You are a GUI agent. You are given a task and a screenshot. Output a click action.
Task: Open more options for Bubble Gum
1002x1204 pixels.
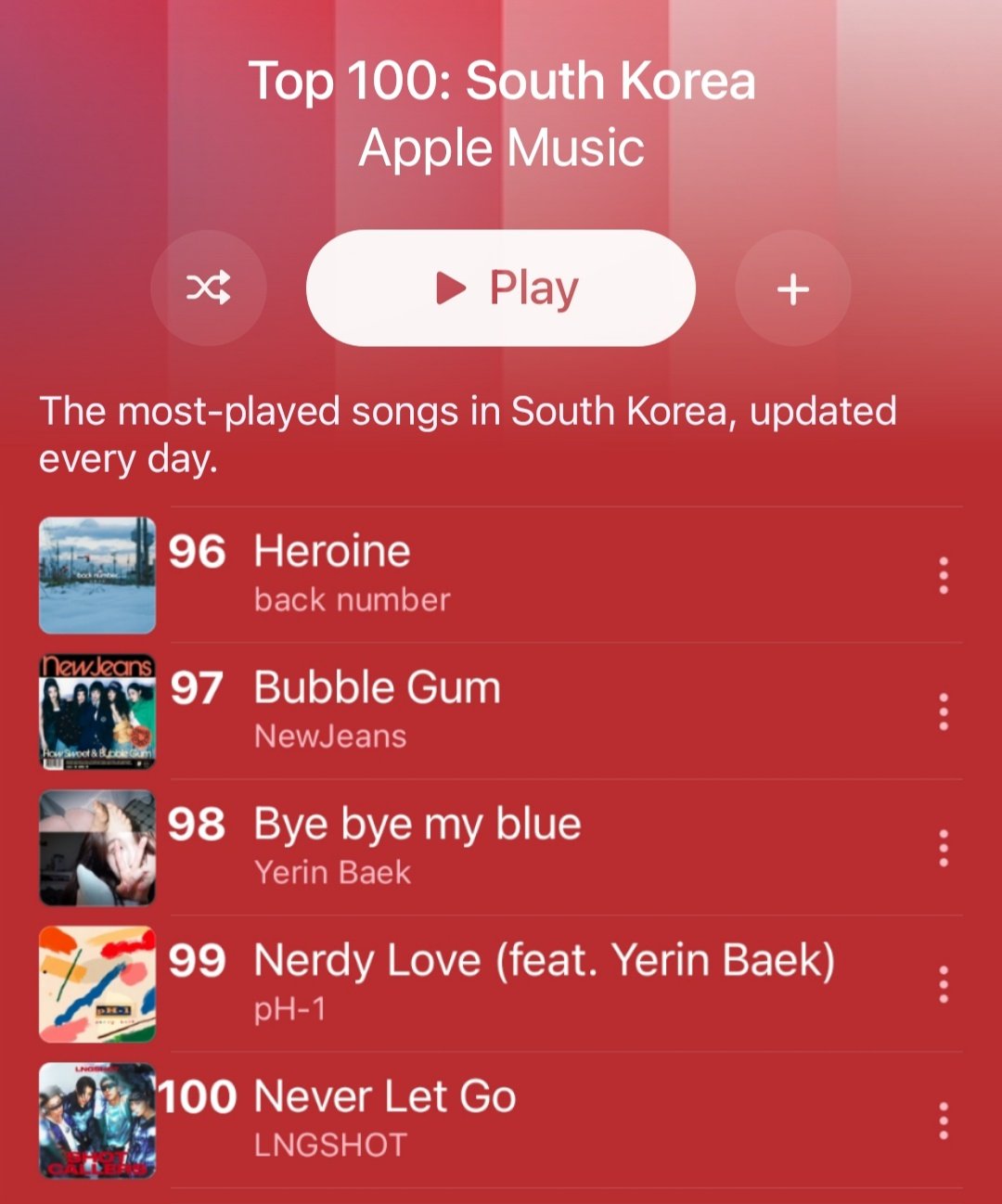[x=944, y=711]
